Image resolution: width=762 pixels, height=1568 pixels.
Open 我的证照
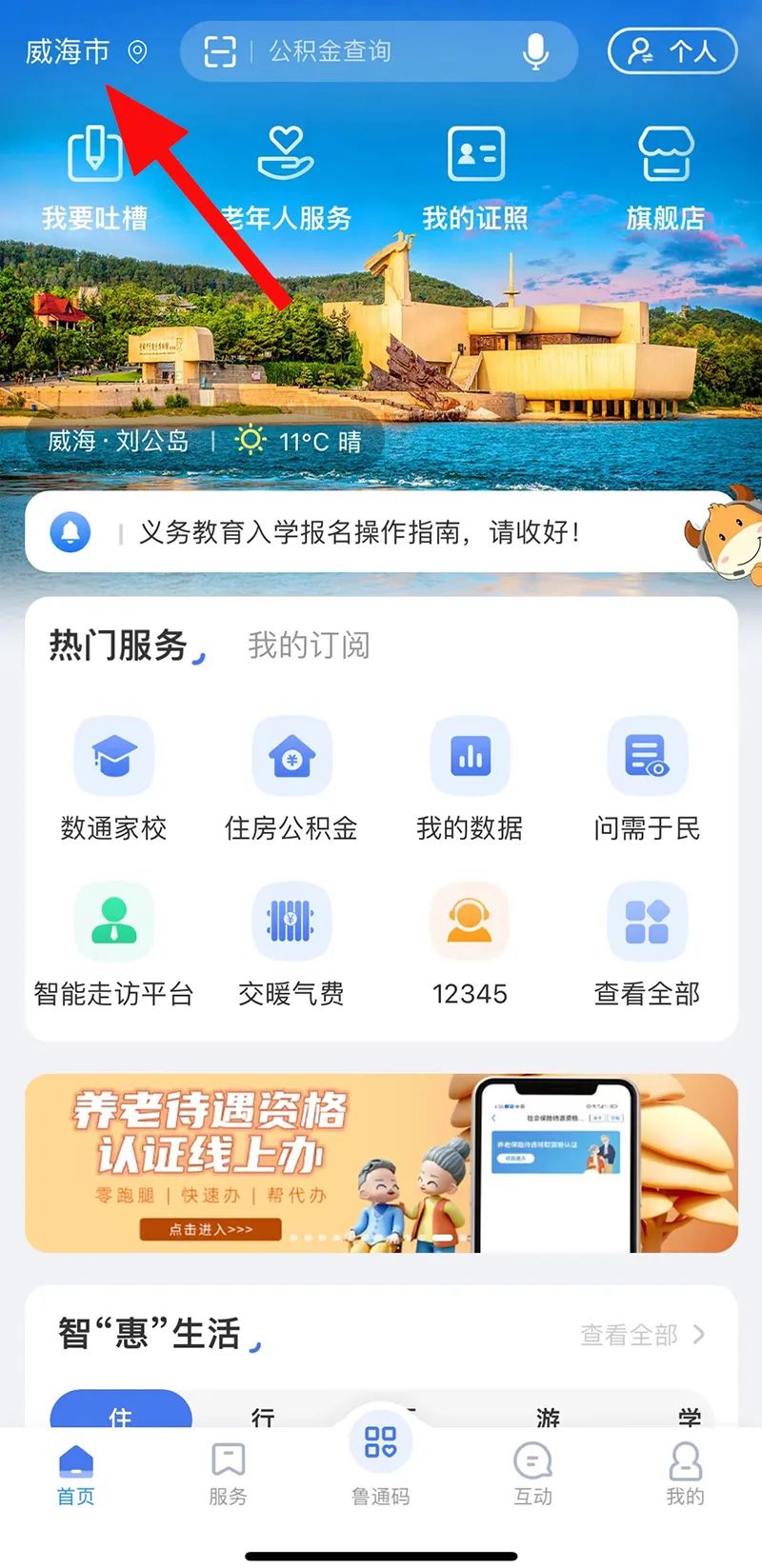pos(475,178)
